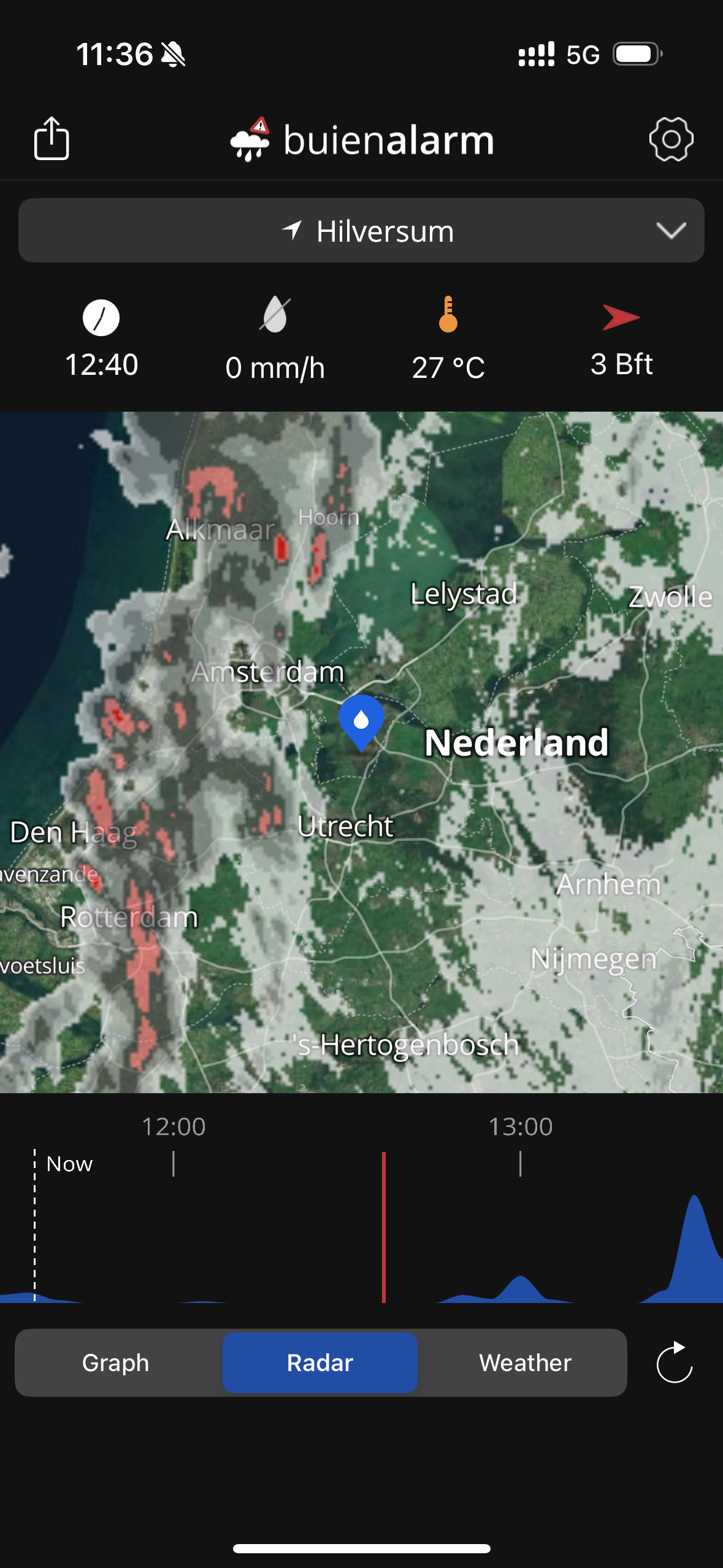Select the Radar tab
This screenshot has width=723, height=1568.
pyautogui.click(x=319, y=1362)
